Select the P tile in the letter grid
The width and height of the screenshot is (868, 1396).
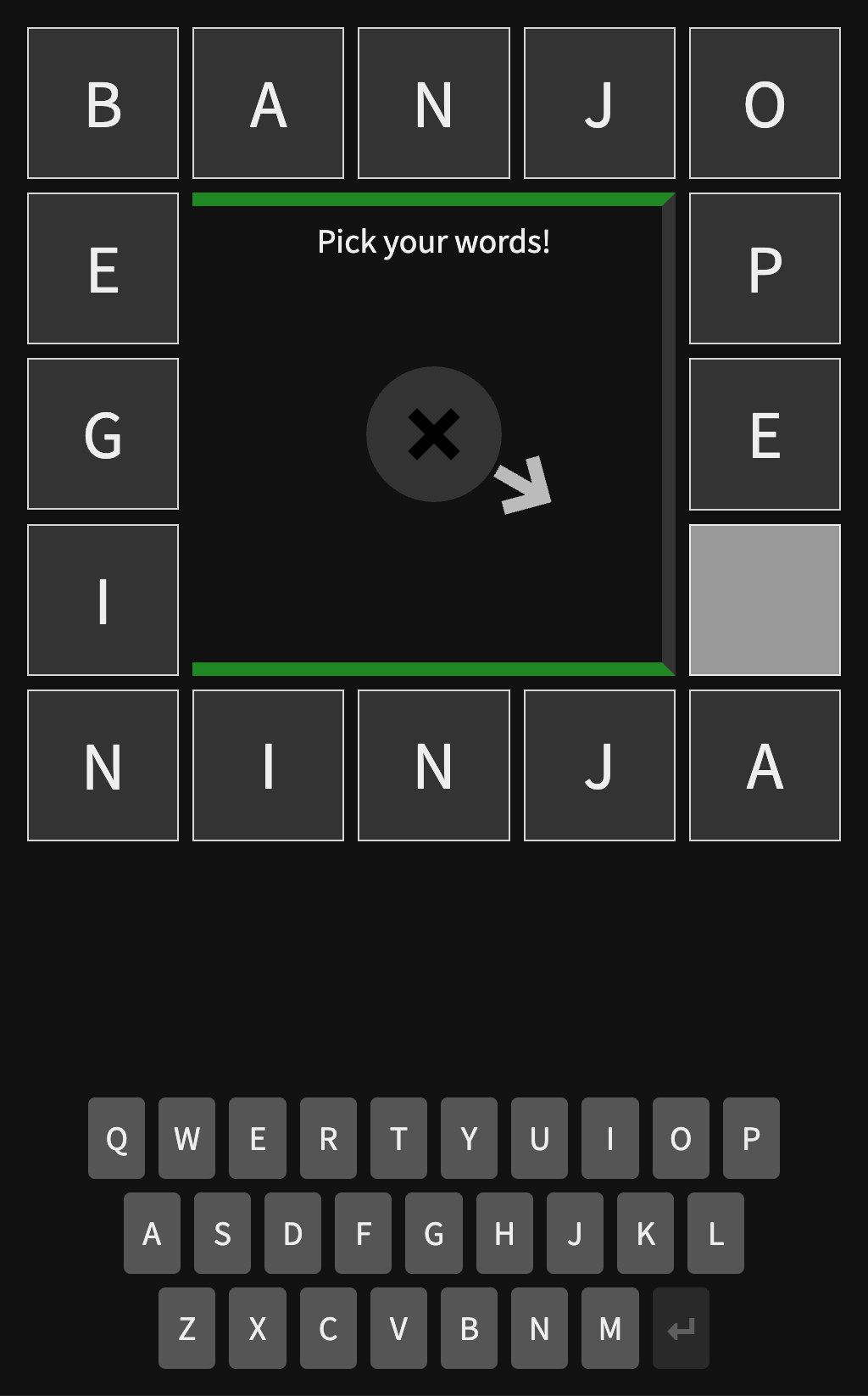[765, 269]
